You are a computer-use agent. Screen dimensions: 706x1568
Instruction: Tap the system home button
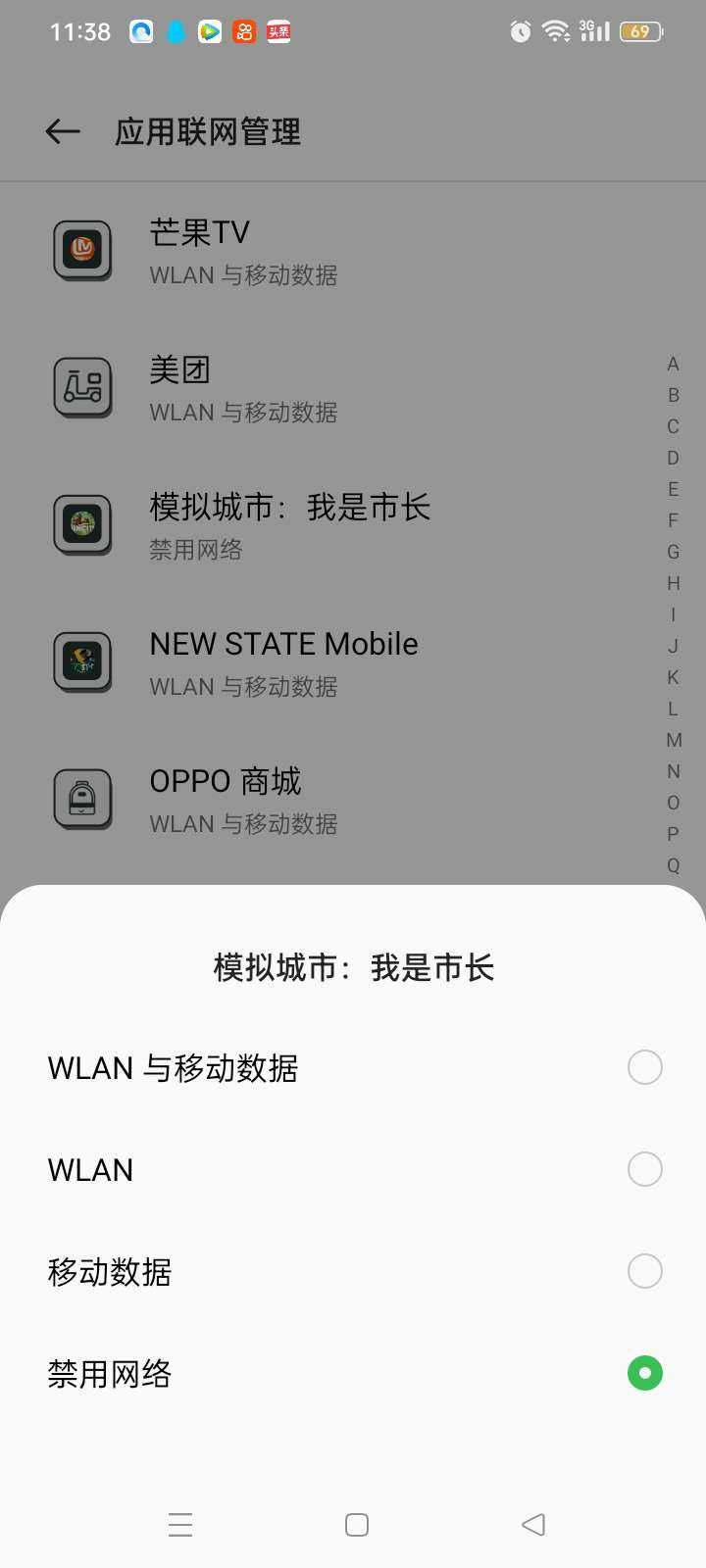pos(357,1525)
